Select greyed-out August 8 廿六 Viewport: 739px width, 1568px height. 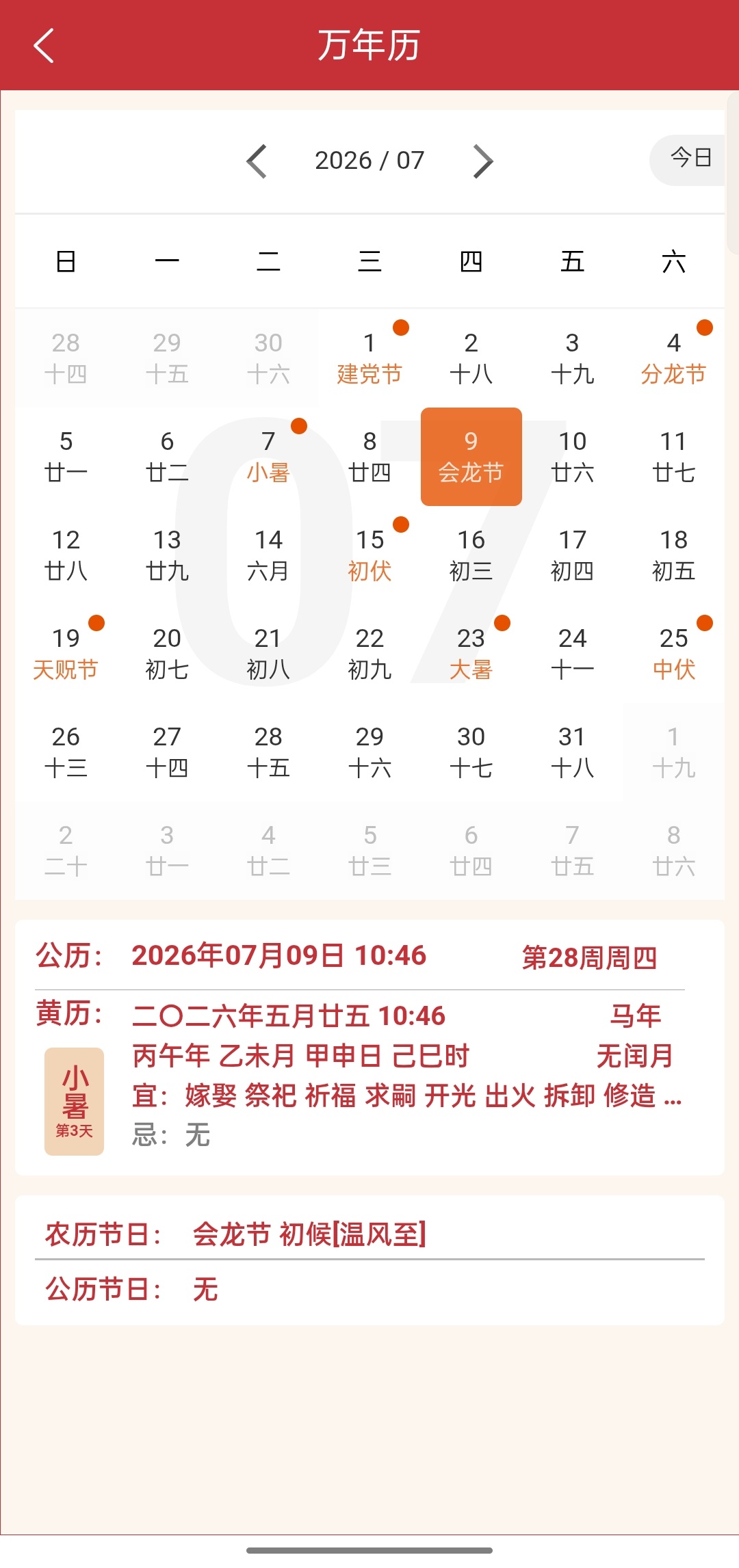[x=673, y=851]
